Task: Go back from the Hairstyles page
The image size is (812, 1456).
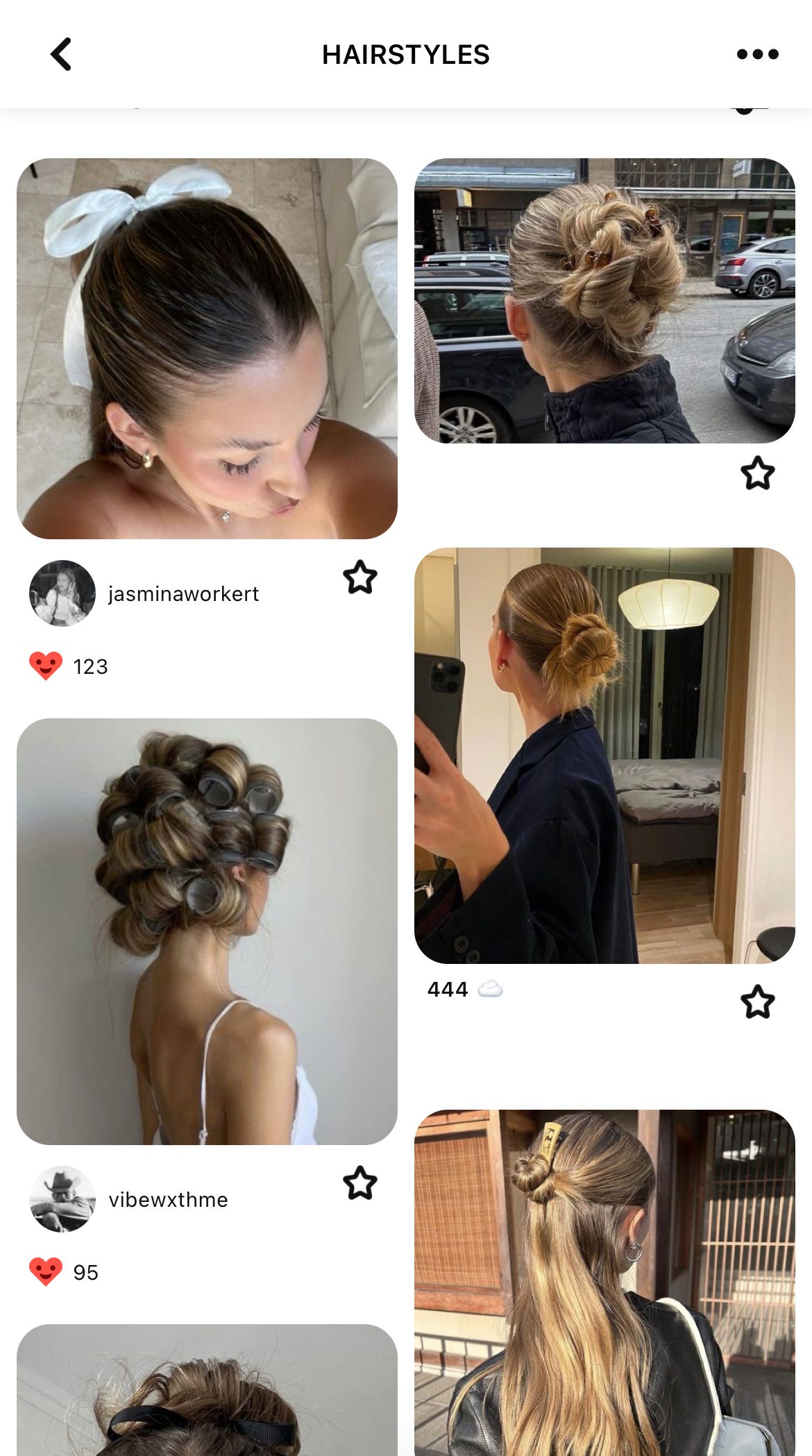Action: click(x=61, y=54)
